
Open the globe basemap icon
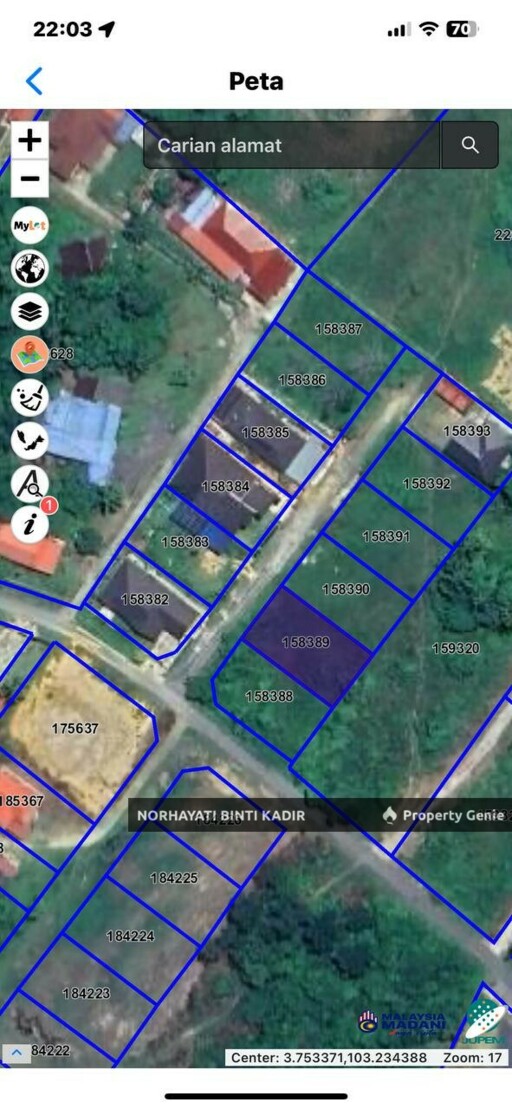30,269
